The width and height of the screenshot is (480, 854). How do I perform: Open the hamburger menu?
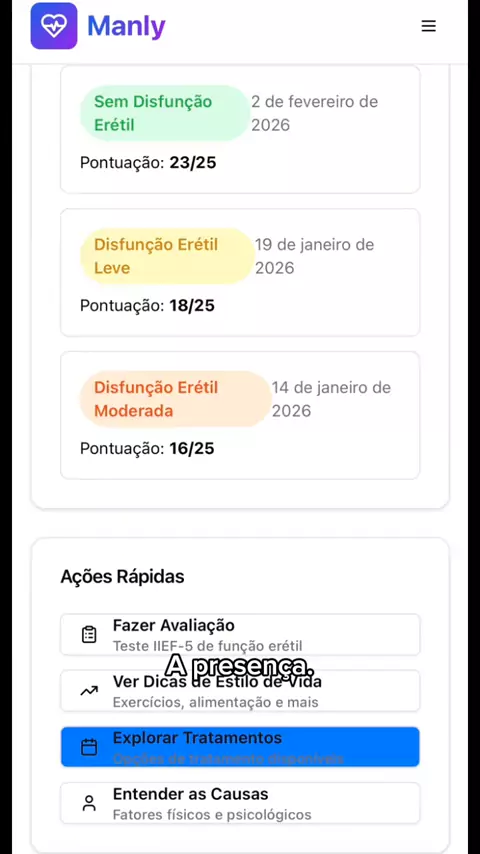pos(429,26)
